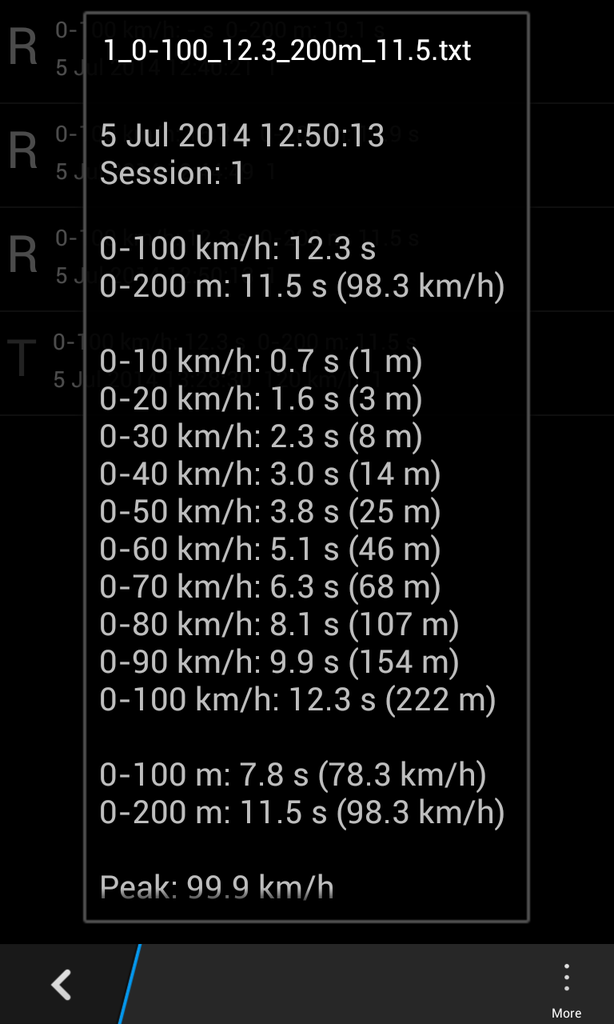Screen dimensions: 614x1024
Task: Go back using the bottom back arrow
Action: click(61, 985)
